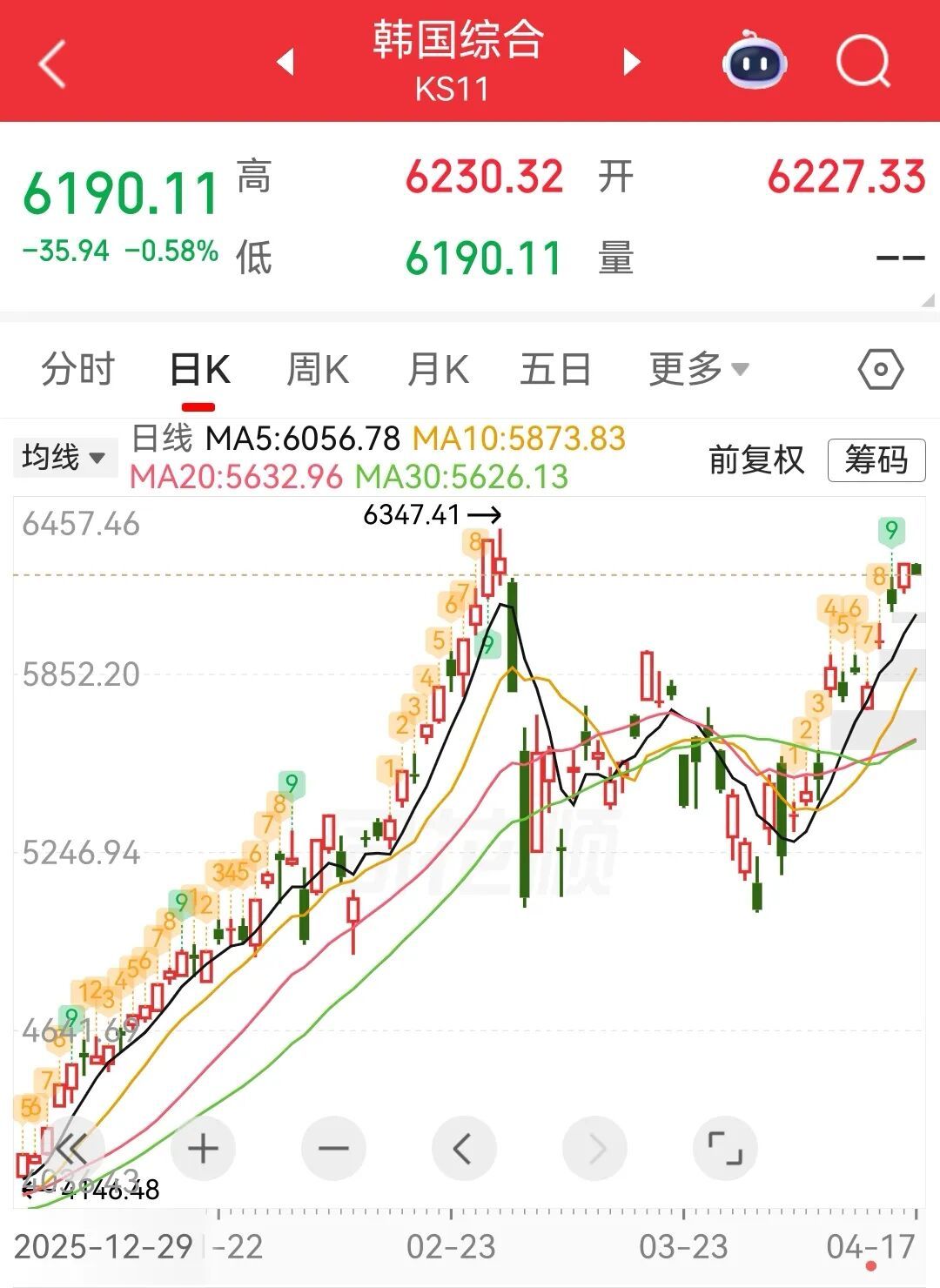Viewport: 940px width, 1288px height.
Task: Select the 日K tab
Action: point(199,371)
